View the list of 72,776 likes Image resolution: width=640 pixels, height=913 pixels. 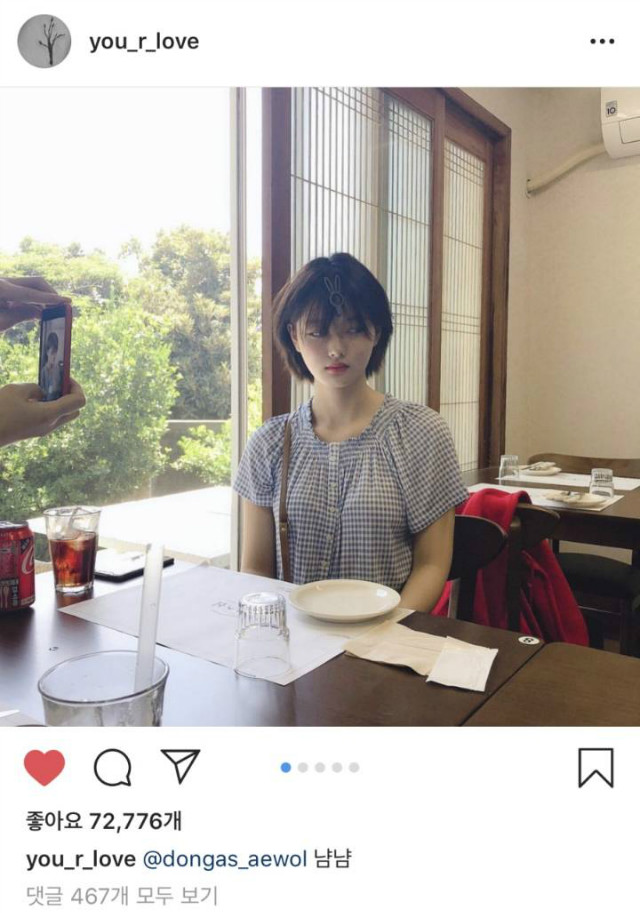click(x=104, y=821)
